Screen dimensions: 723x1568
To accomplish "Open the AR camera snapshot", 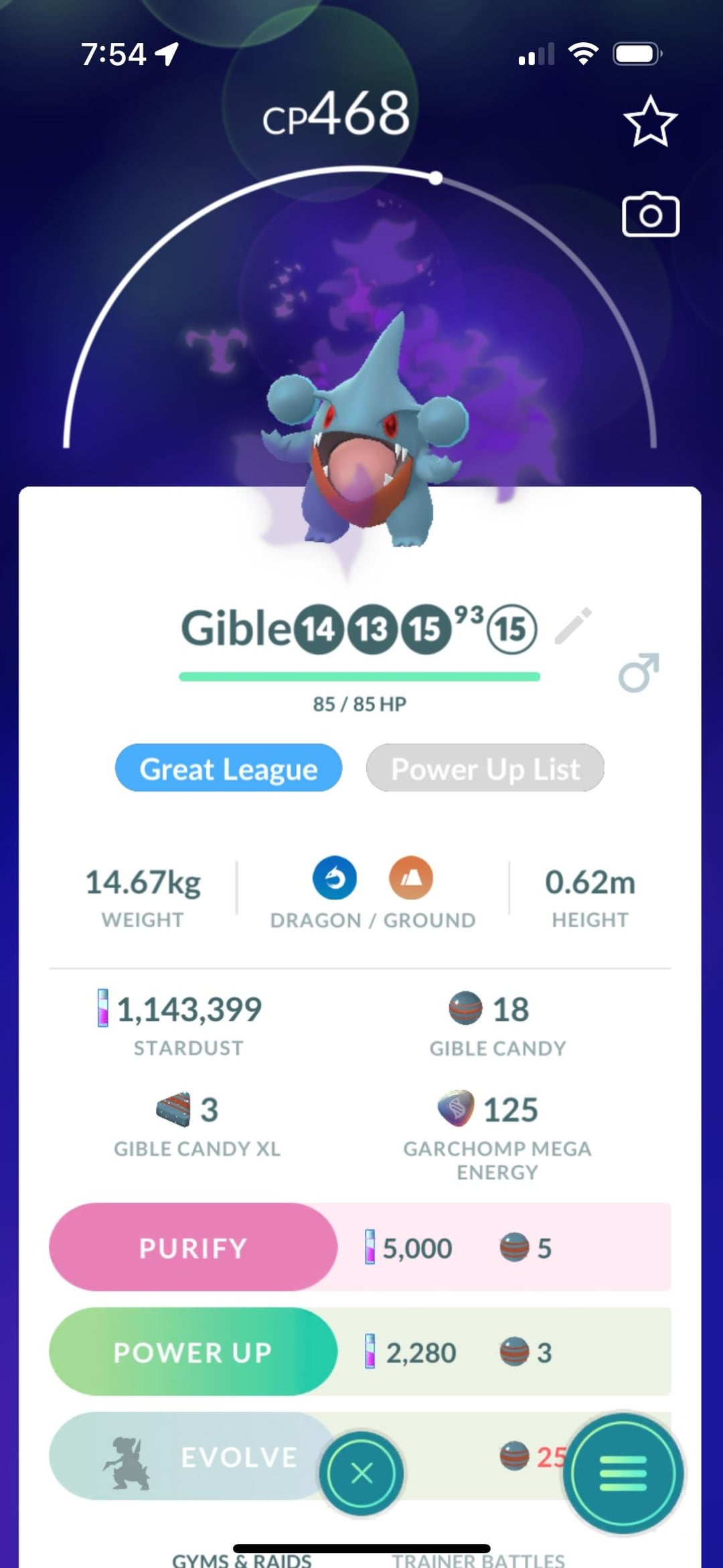I will pos(650,215).
